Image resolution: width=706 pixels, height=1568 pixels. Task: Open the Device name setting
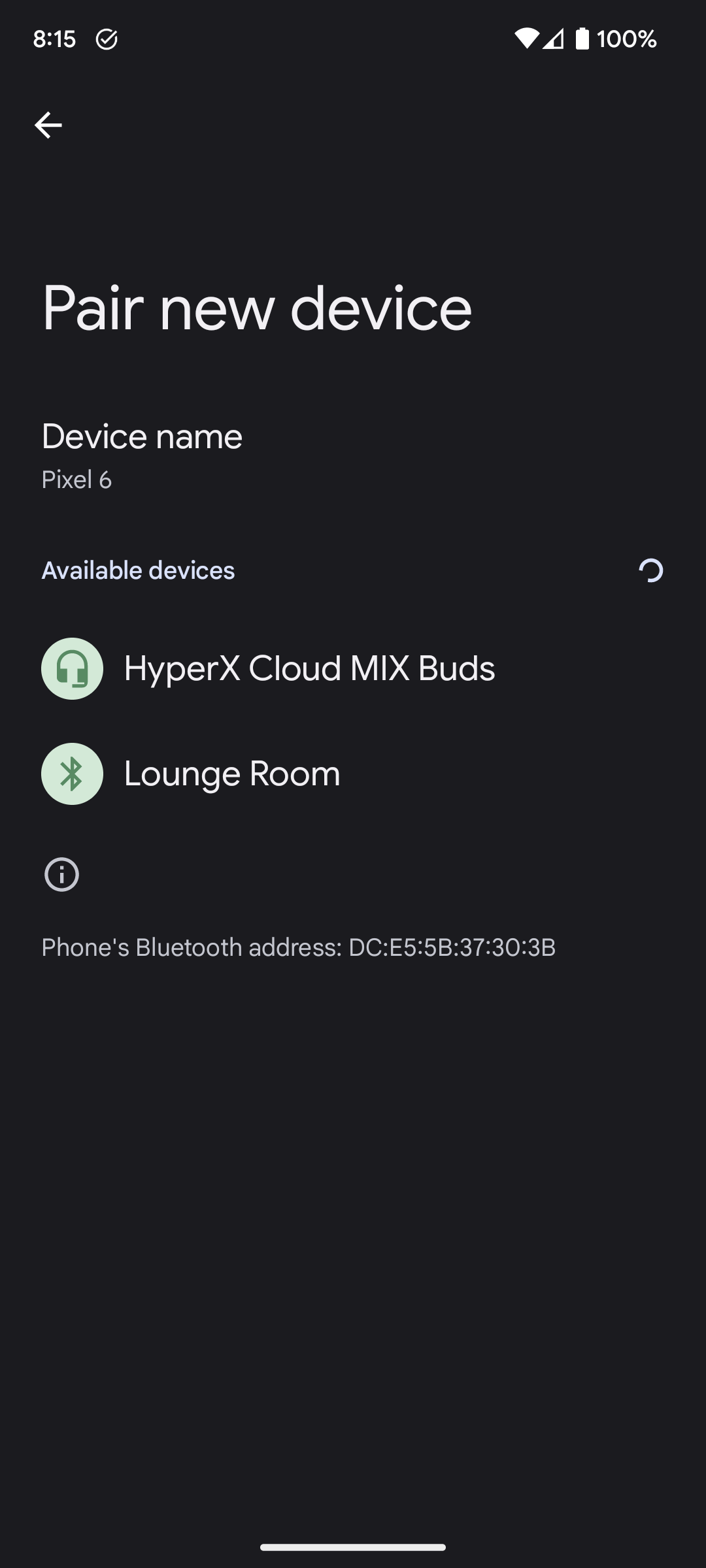pyautogui.click(x=353, y=455)
